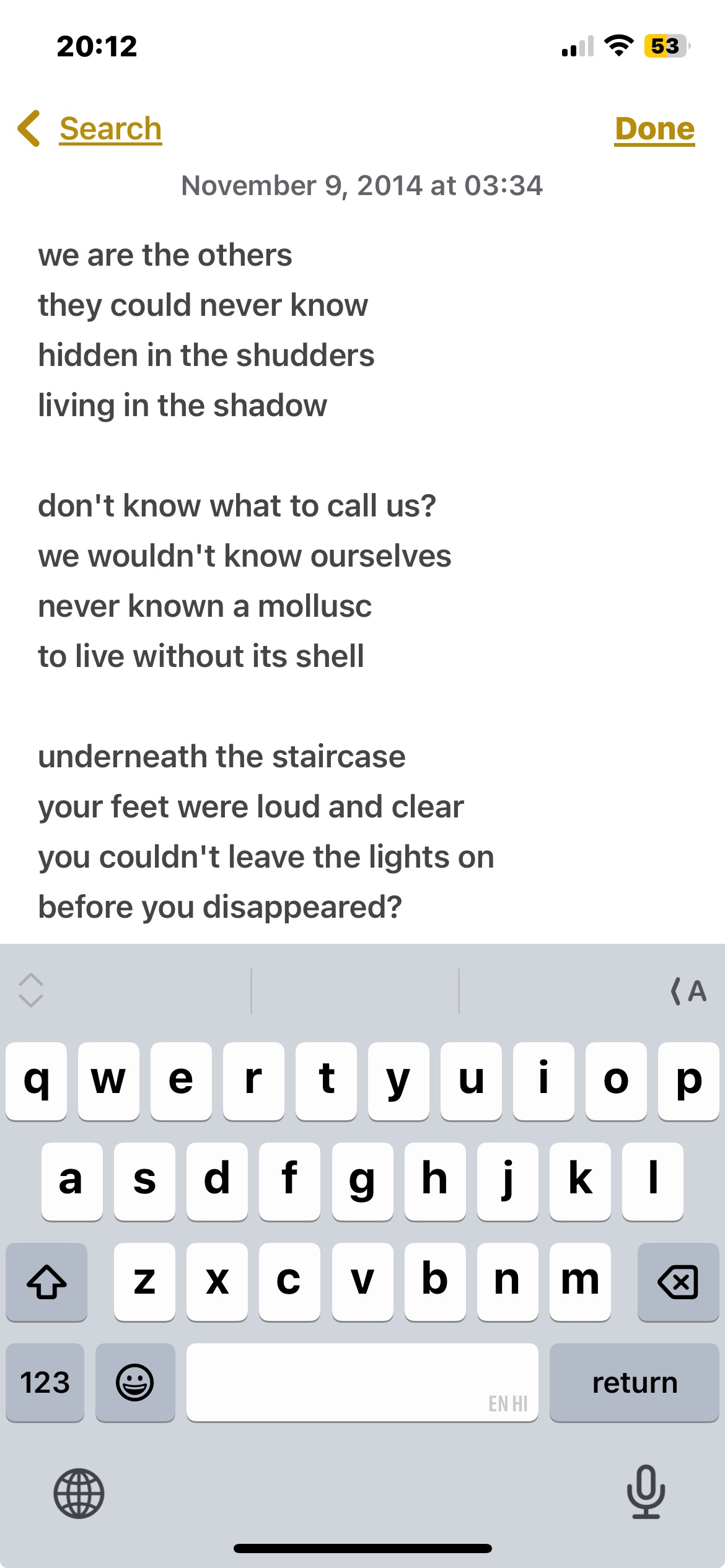Start dictation with the microphone
725x1568 pixels.
[646, 1492]
